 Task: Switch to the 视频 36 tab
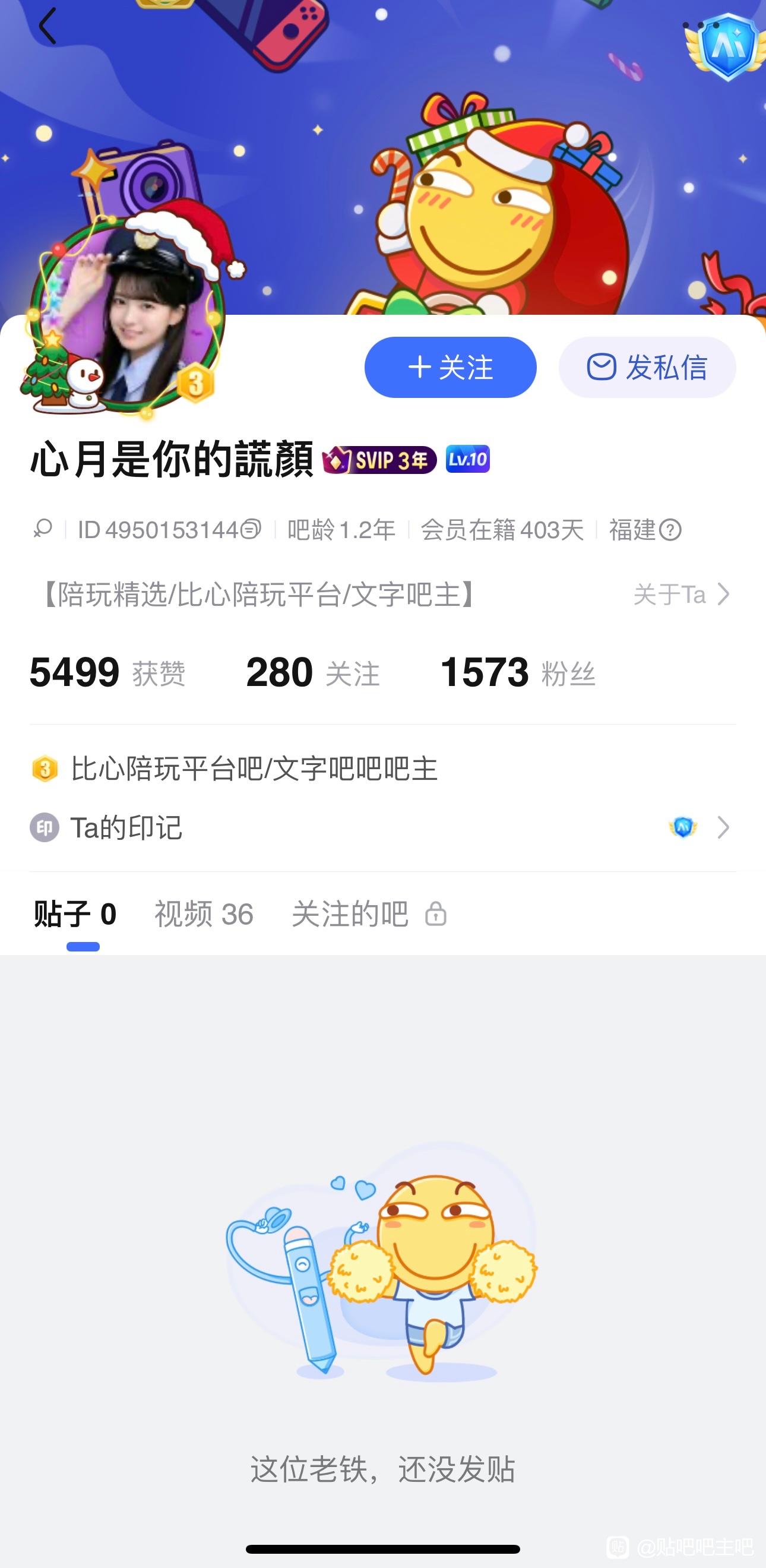click(204, 914)
